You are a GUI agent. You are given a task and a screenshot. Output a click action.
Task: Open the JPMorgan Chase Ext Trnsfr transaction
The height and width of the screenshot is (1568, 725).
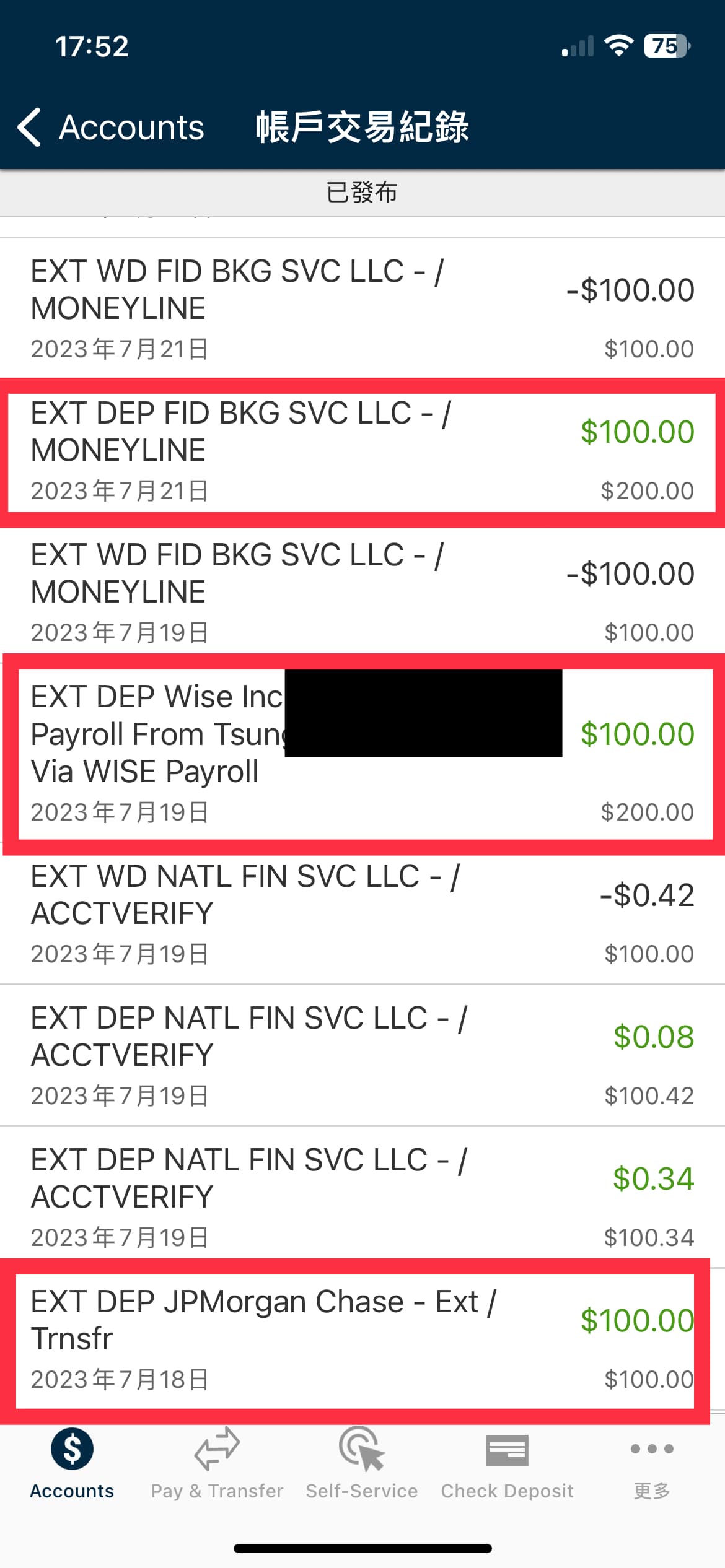tap(362, 1341)
